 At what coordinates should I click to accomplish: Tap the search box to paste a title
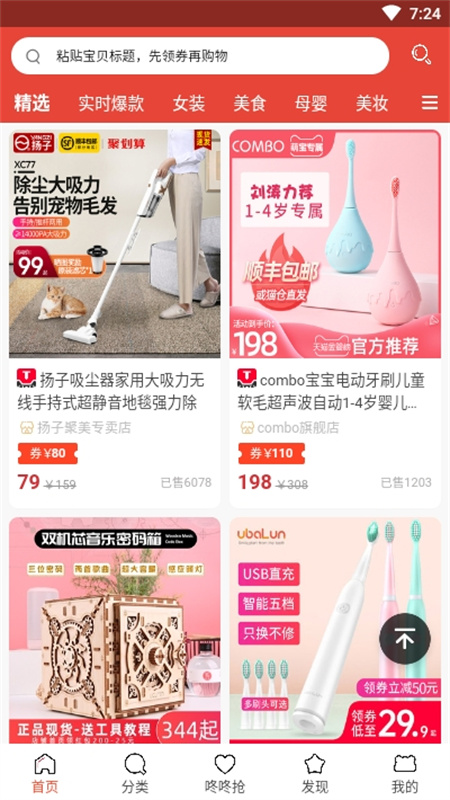coord(200,56)
